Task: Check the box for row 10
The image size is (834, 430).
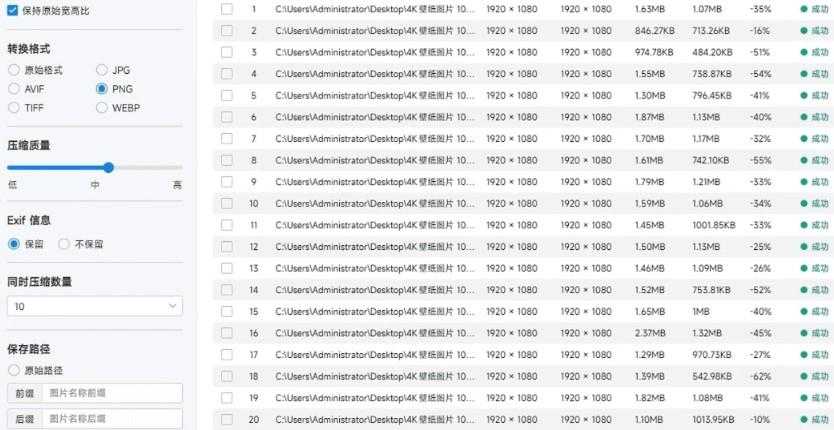Action: click(x=227, y=203)
